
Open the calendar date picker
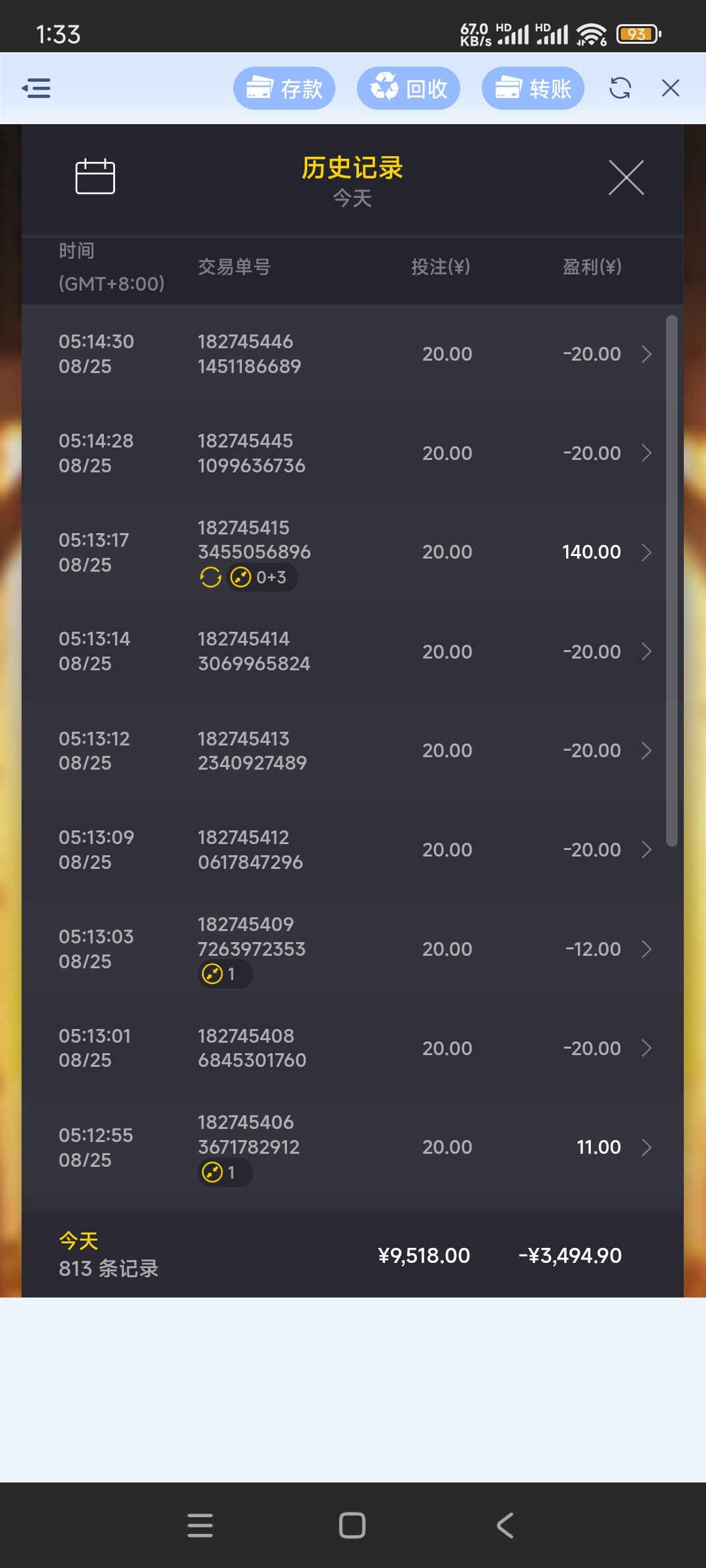[x=95, y=176]
